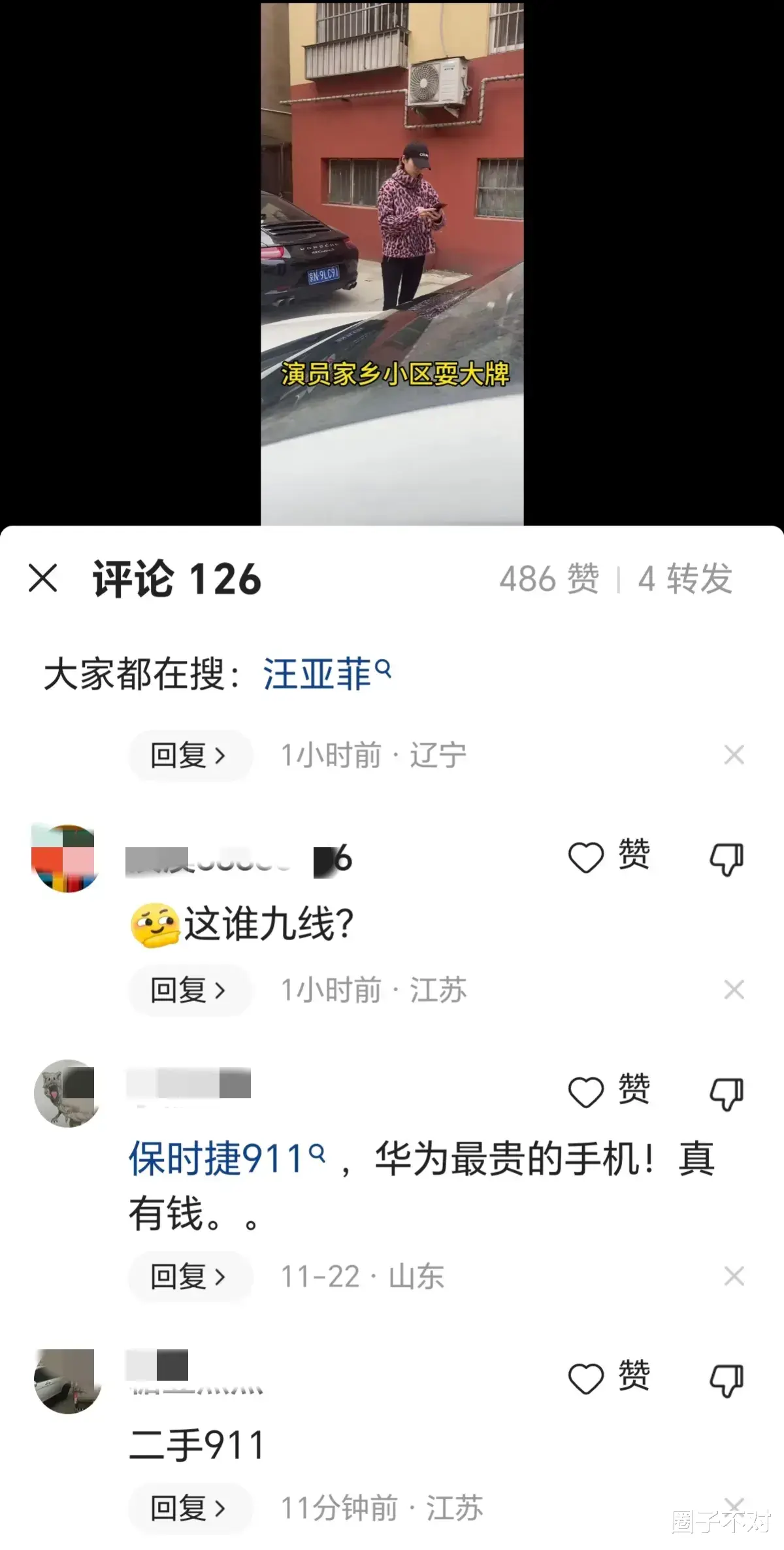The image size is (784, 1550).
Task: Expand replies under the "这谁九线?" comment
Action: 189,990
